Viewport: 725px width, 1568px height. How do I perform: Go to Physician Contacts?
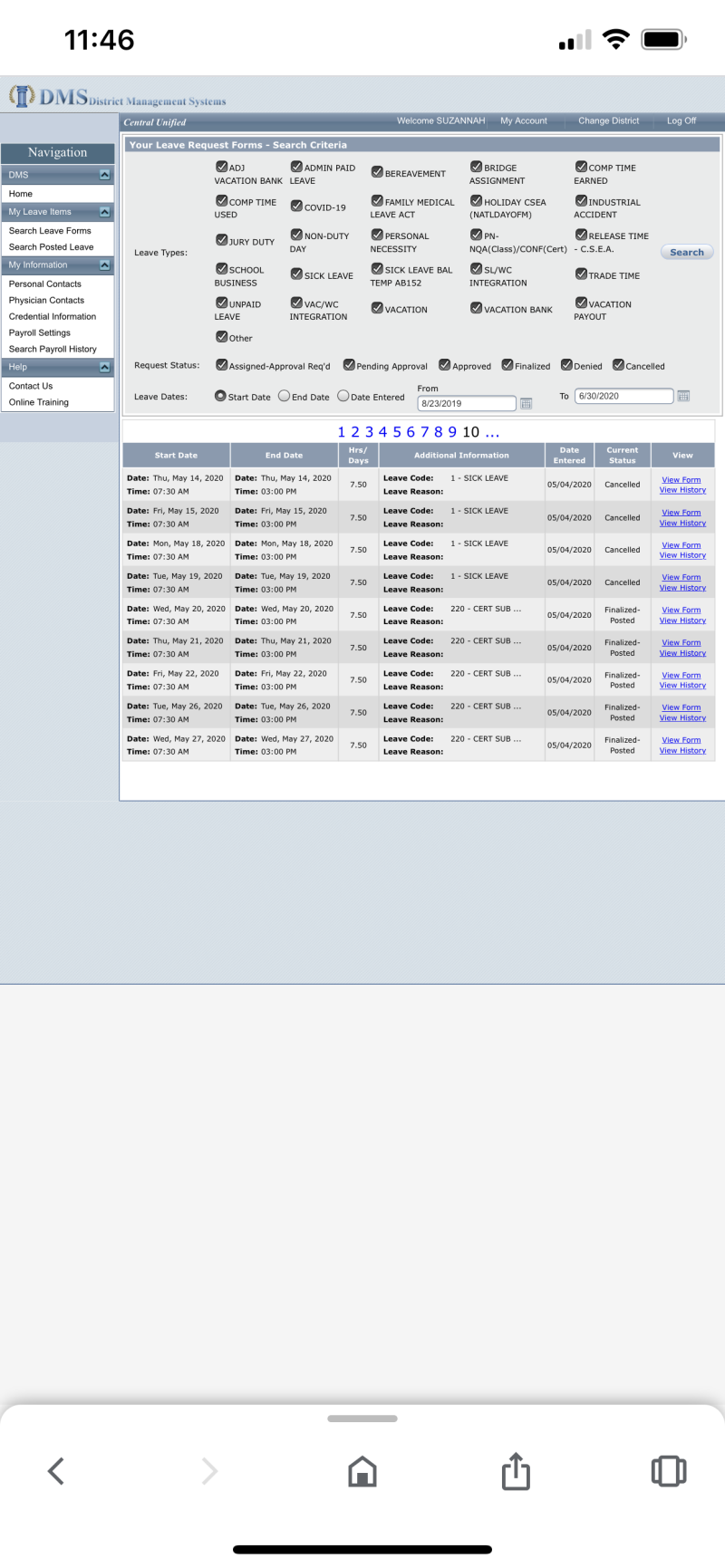click(x=46, y=301)
